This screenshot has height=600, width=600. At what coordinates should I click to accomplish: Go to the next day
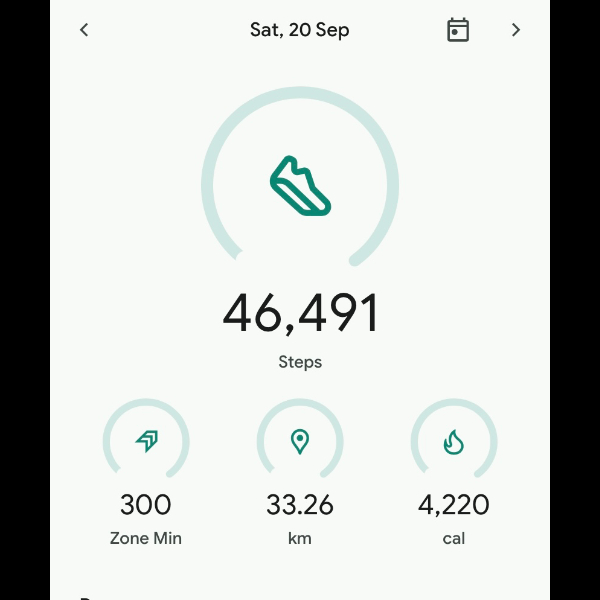pyautogui.click(x=516, y=30)
